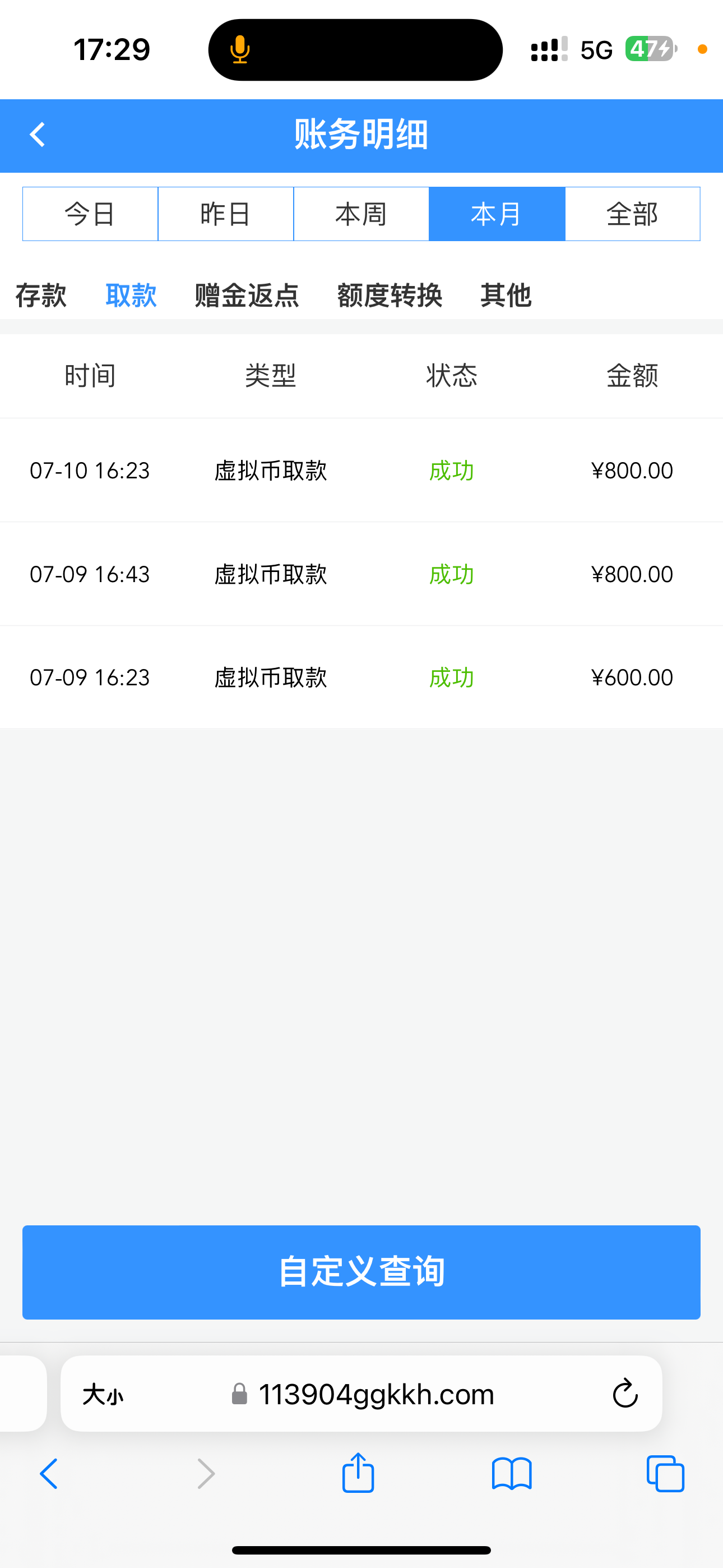
Task: Tap the 自定义查询 button
Action: pyautogui.click(x=361, y=1271)
